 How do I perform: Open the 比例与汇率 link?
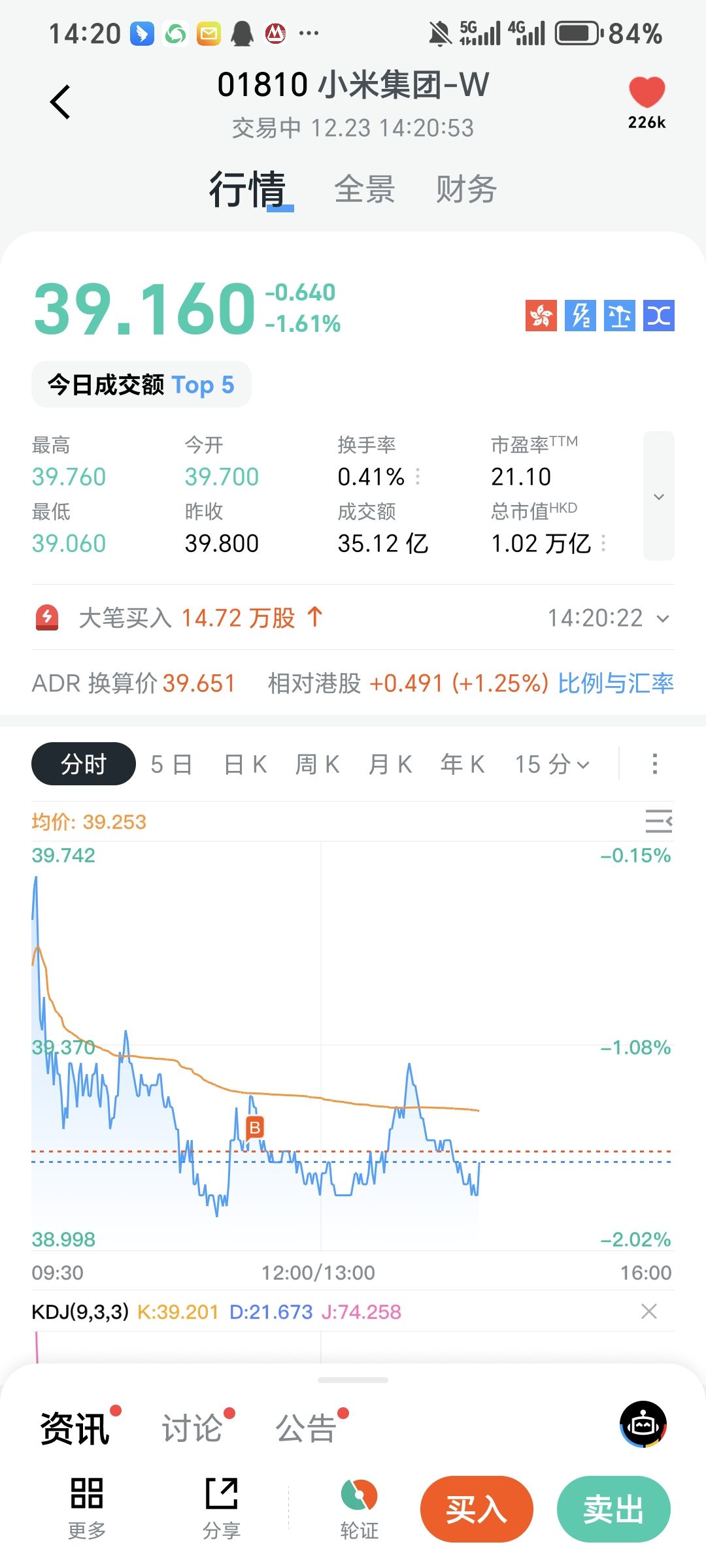click(615, 683)
